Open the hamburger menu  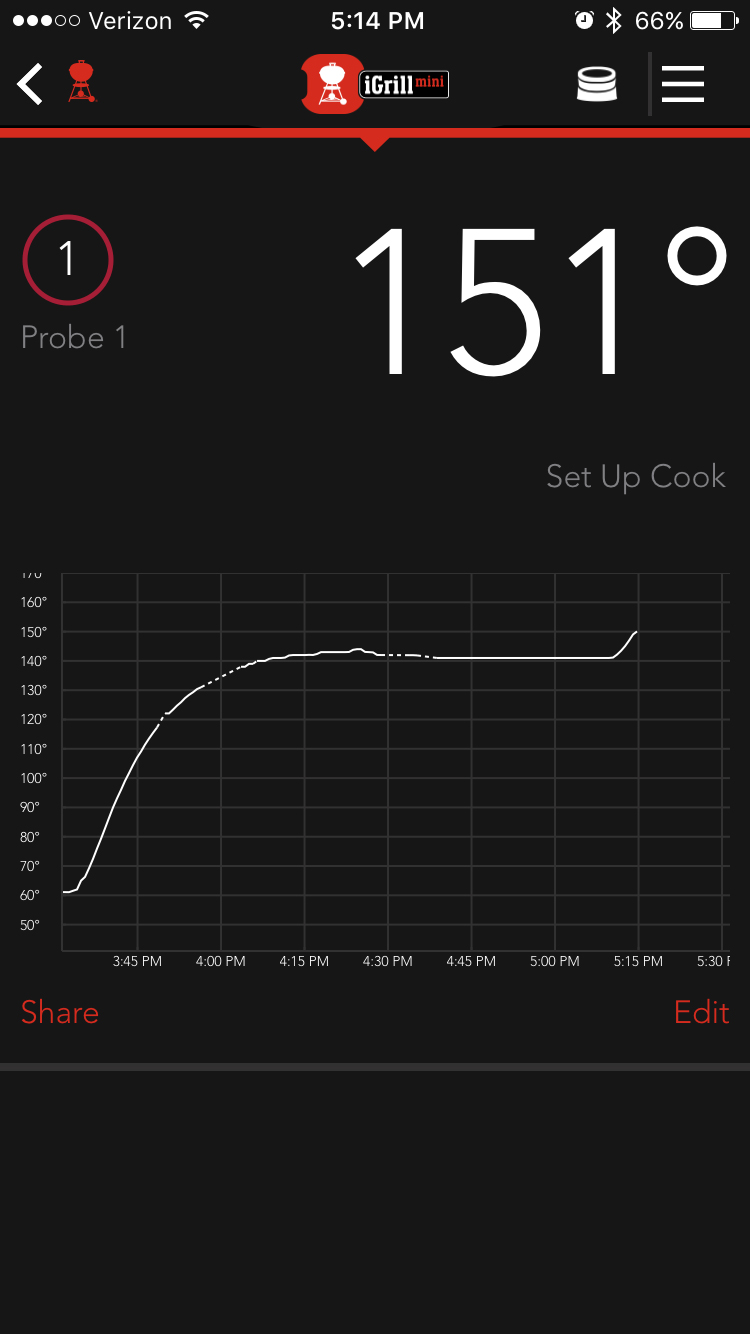point(683,84)
